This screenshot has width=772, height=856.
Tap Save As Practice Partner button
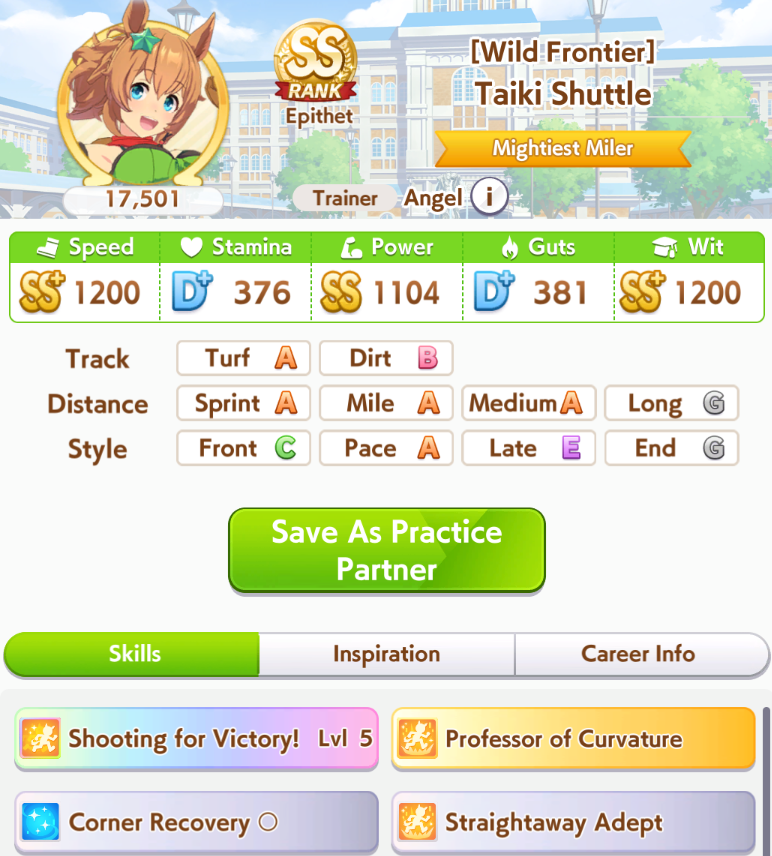386,550
